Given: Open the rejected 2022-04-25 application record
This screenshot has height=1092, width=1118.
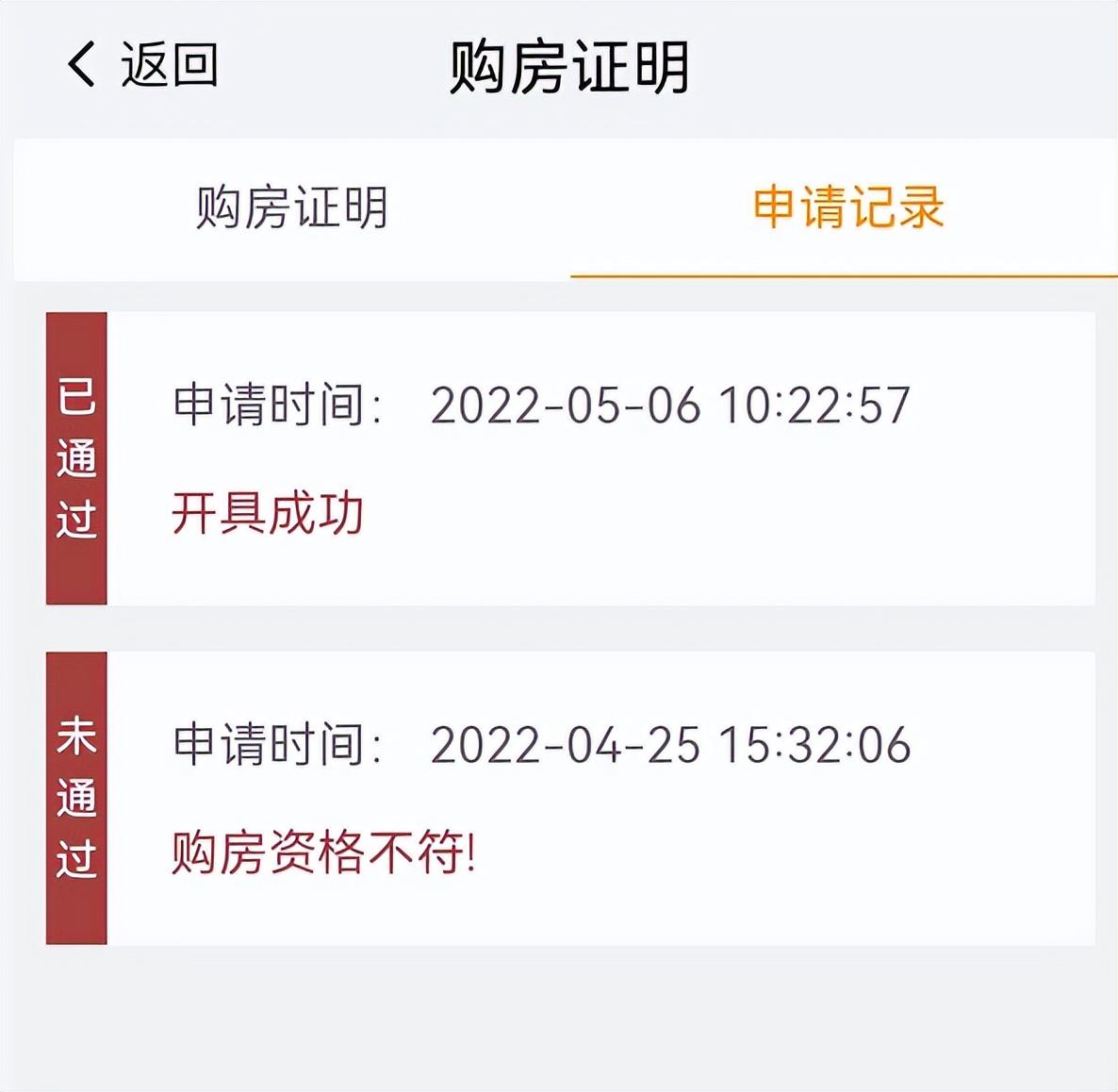Looking at the screenshot, I should [x=570, y=798].
